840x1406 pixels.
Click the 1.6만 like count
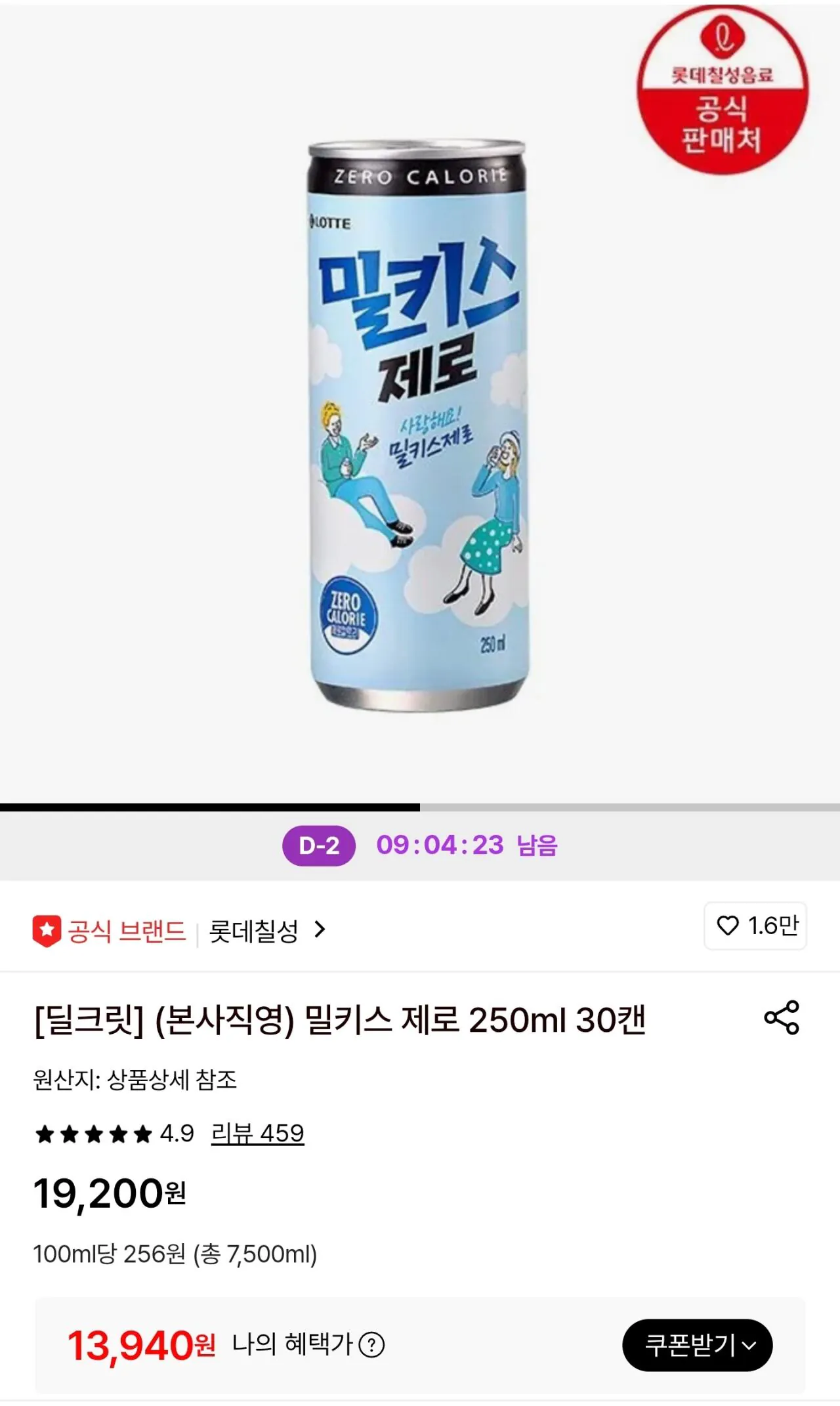click(773, 924)
